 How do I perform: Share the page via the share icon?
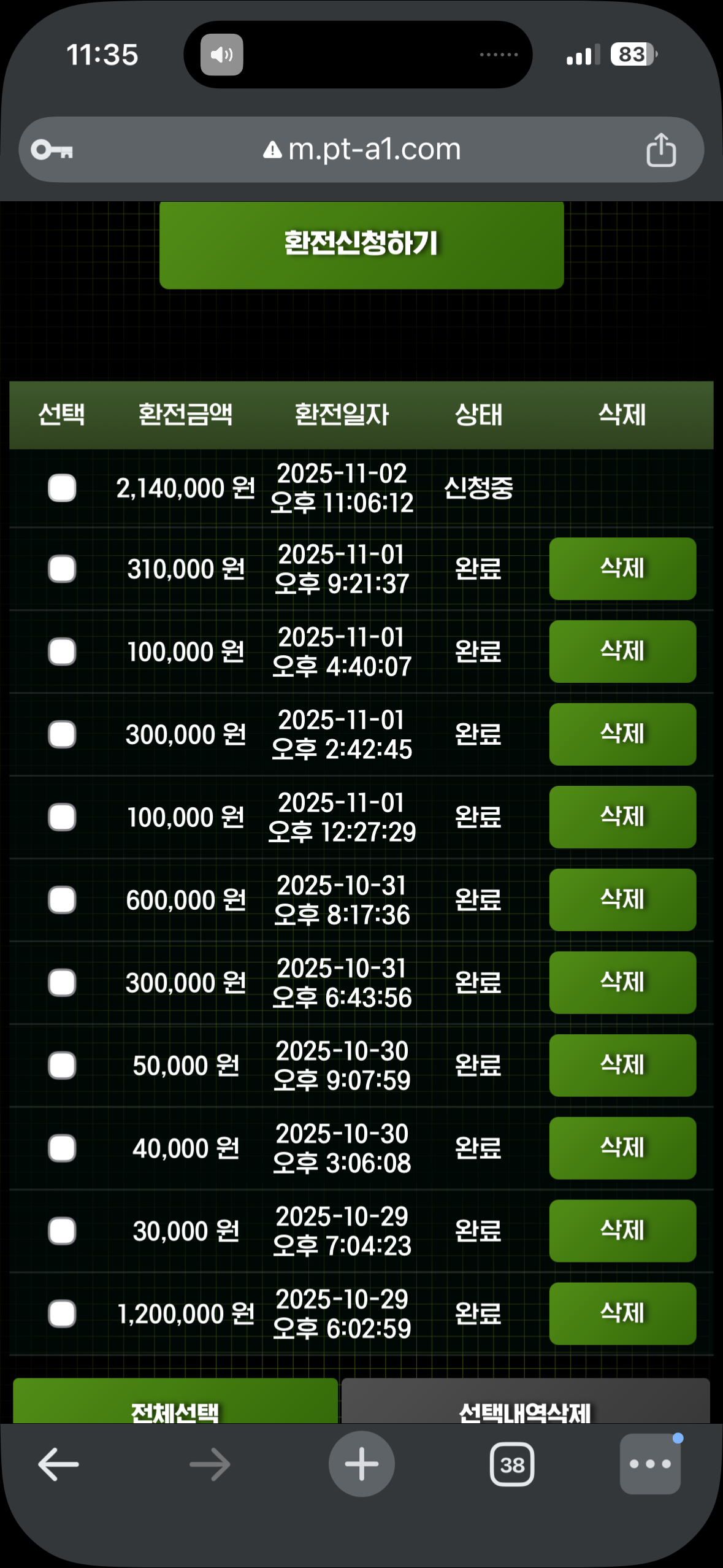[660, 150]
